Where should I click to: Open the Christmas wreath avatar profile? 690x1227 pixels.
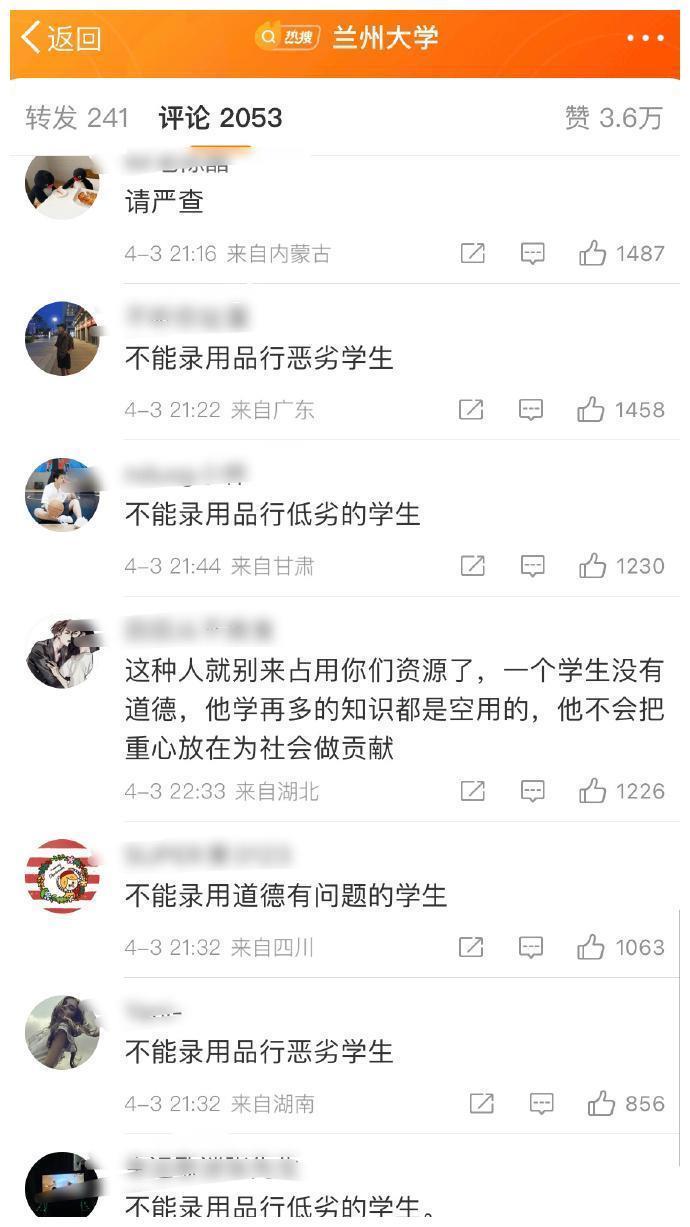(x=62, y=876)
